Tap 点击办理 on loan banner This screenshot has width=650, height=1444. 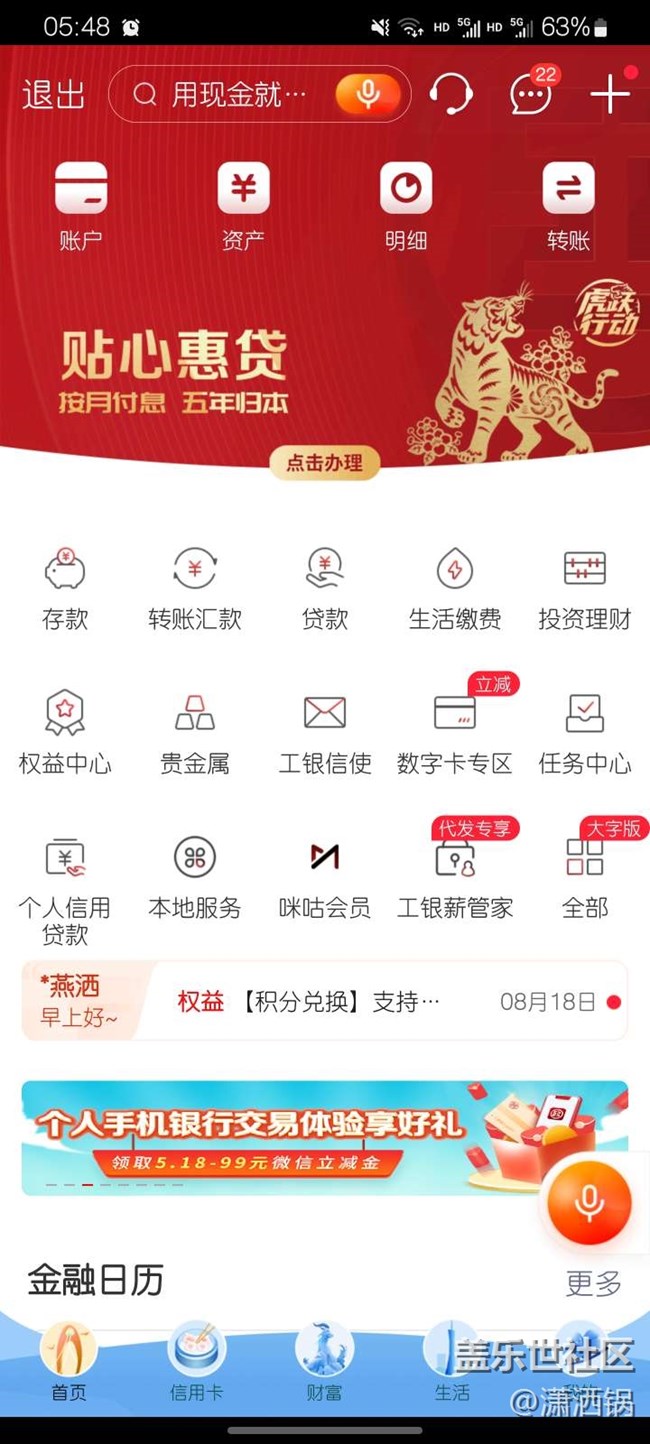click(x=325, y=463)
